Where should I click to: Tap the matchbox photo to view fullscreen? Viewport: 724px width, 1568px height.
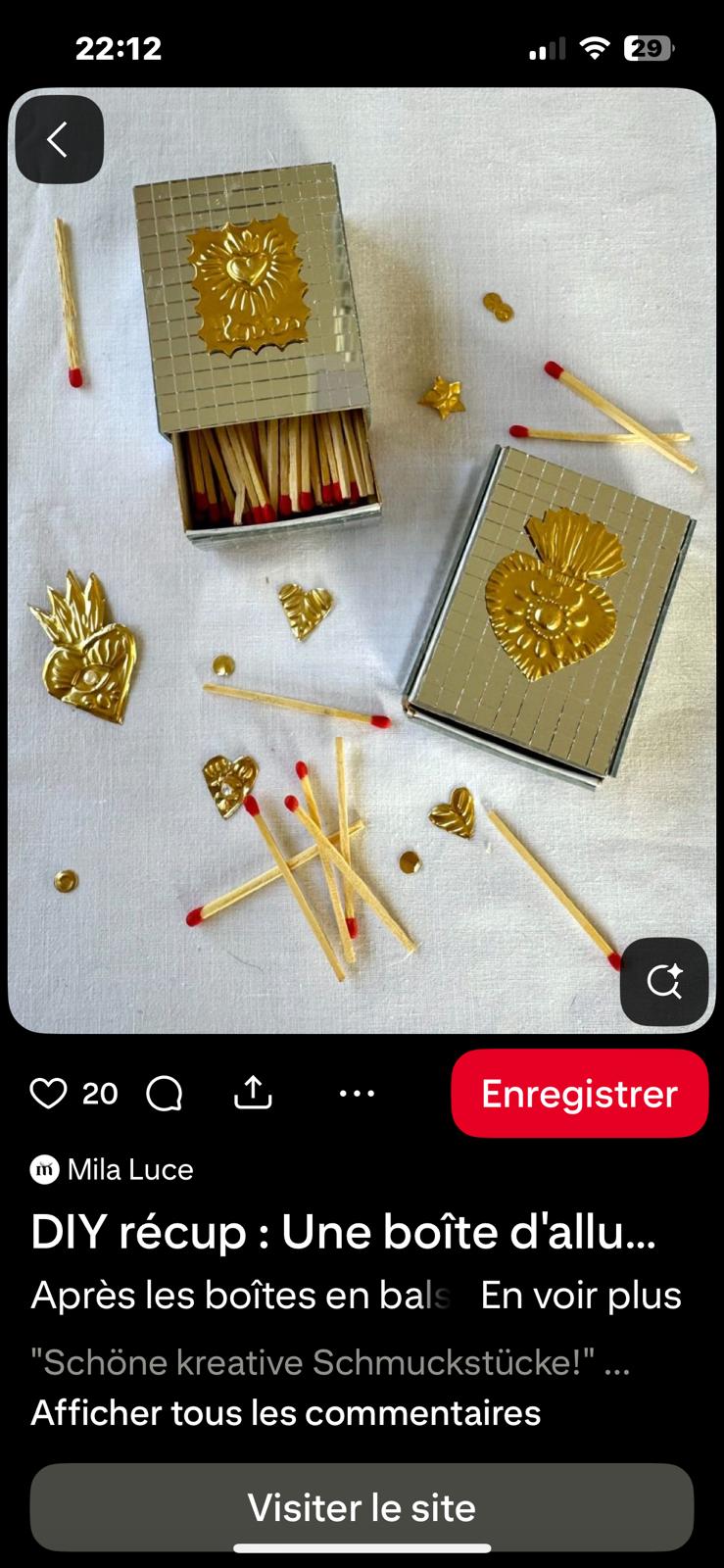tap(362, 559)
